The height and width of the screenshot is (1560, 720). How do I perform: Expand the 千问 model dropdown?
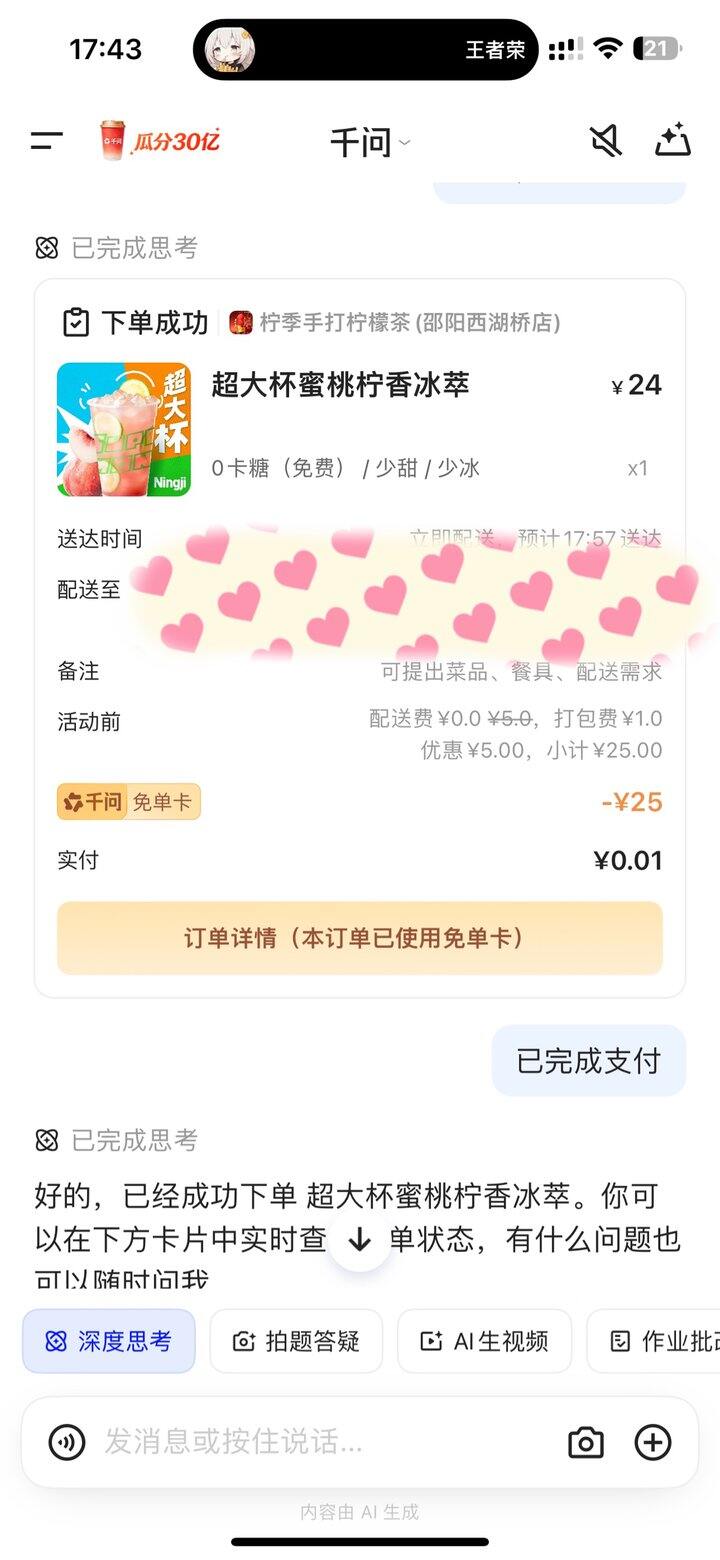(369, 142)
